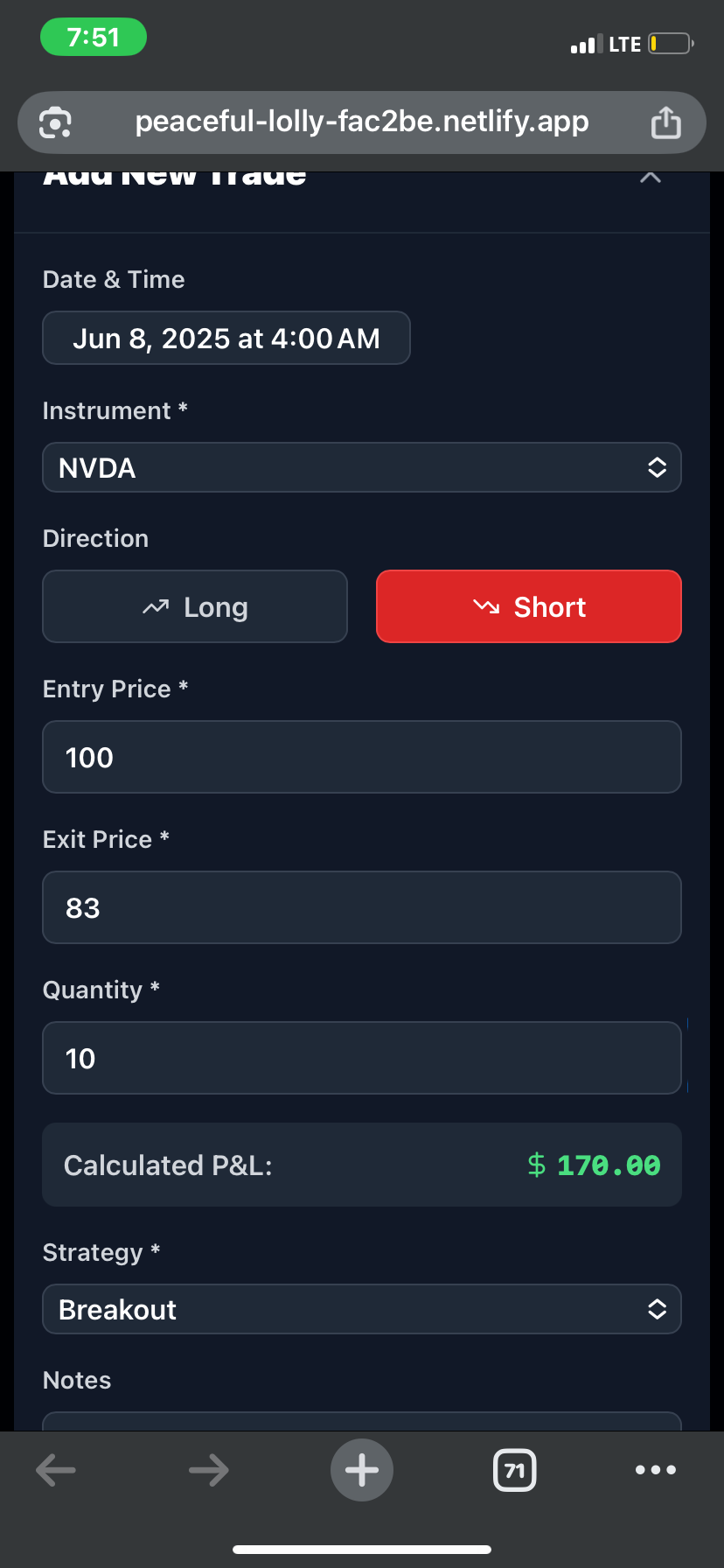Open a new browser tab
The image size is (724, 1568).
pos(362,1470)
